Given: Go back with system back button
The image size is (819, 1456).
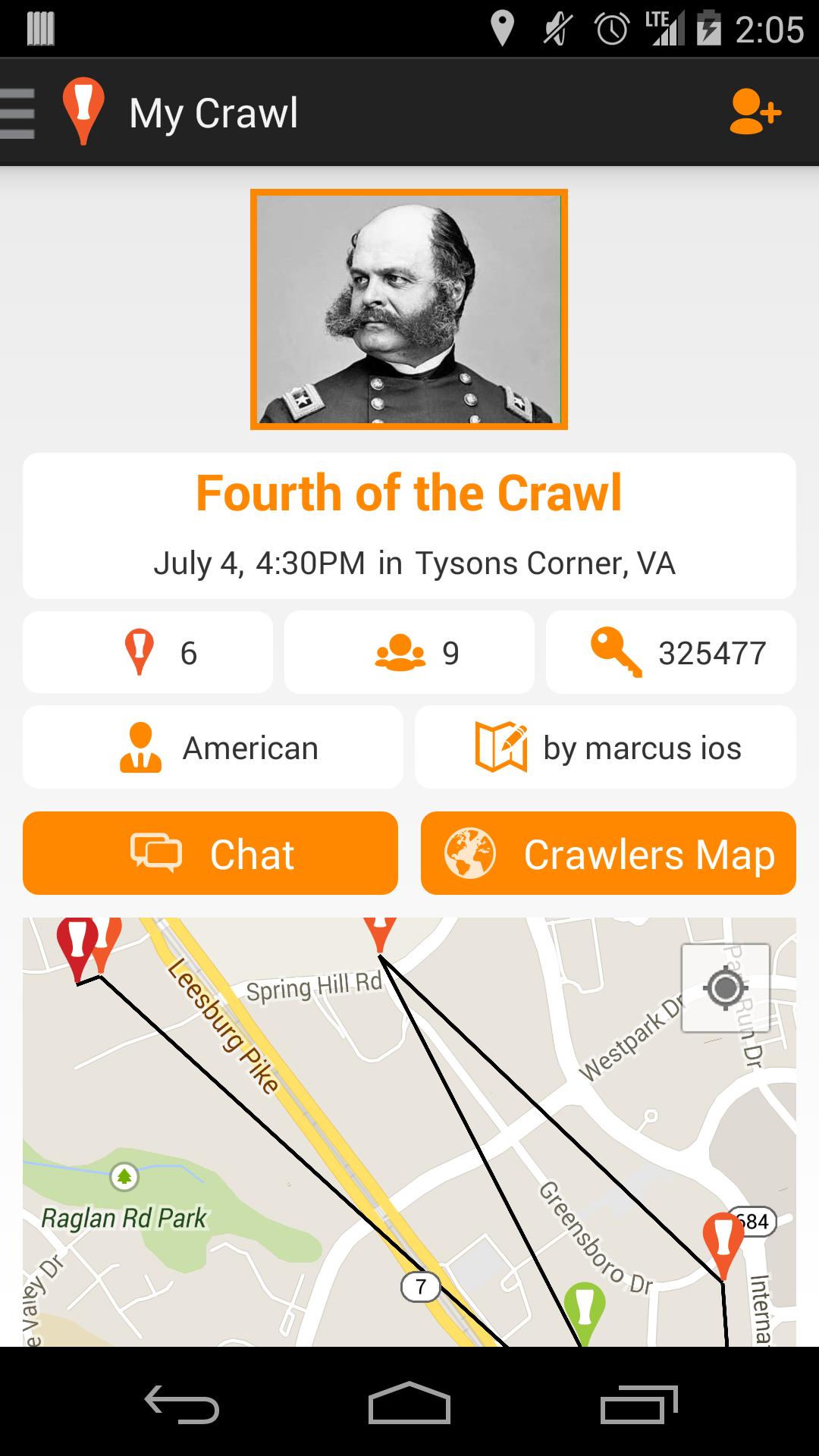Looking at the screenshot, I should click(182, 1404).
